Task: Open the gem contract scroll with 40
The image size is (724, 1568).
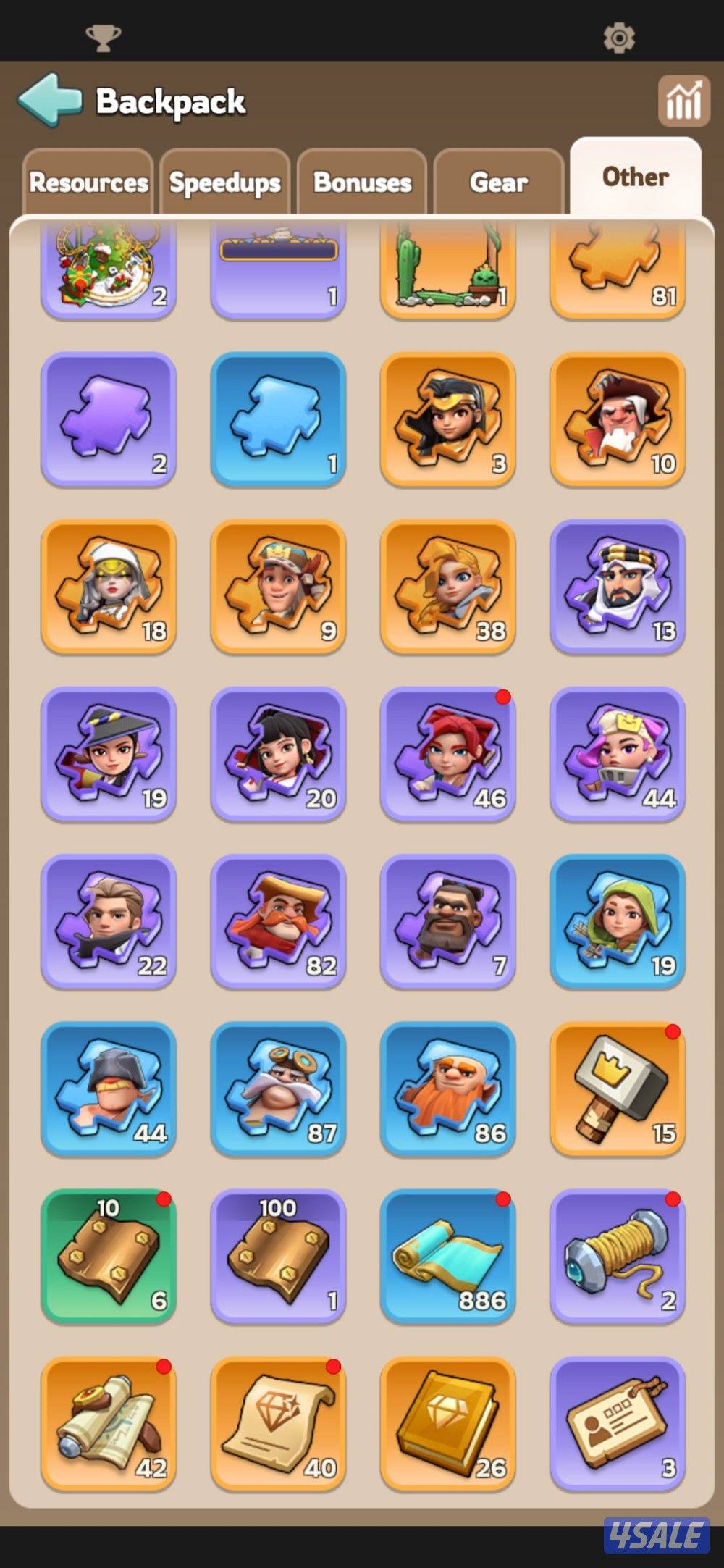Action: pyautogui.click(x=278, y=1423)
